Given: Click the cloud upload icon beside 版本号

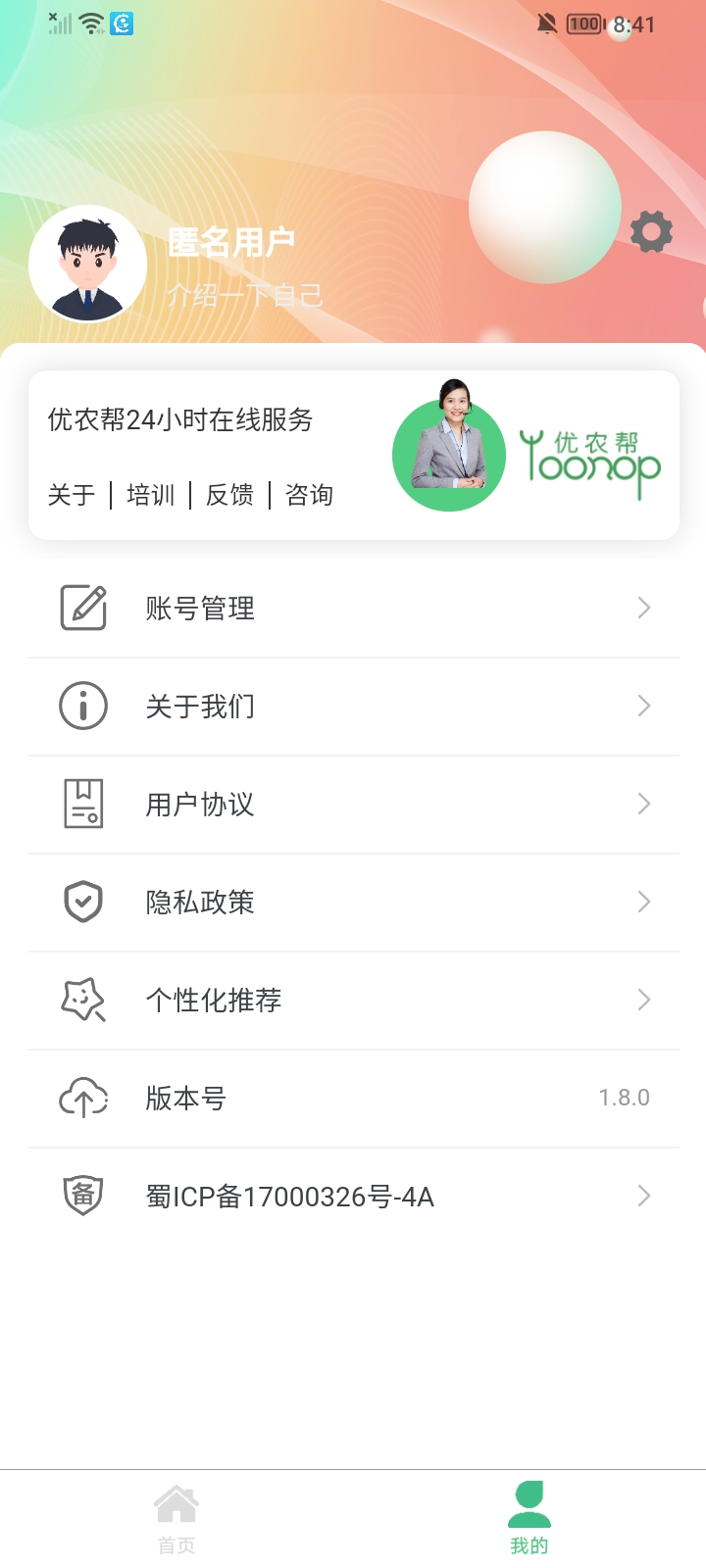Looking at the screenshot, I should tap(83, 1099).
